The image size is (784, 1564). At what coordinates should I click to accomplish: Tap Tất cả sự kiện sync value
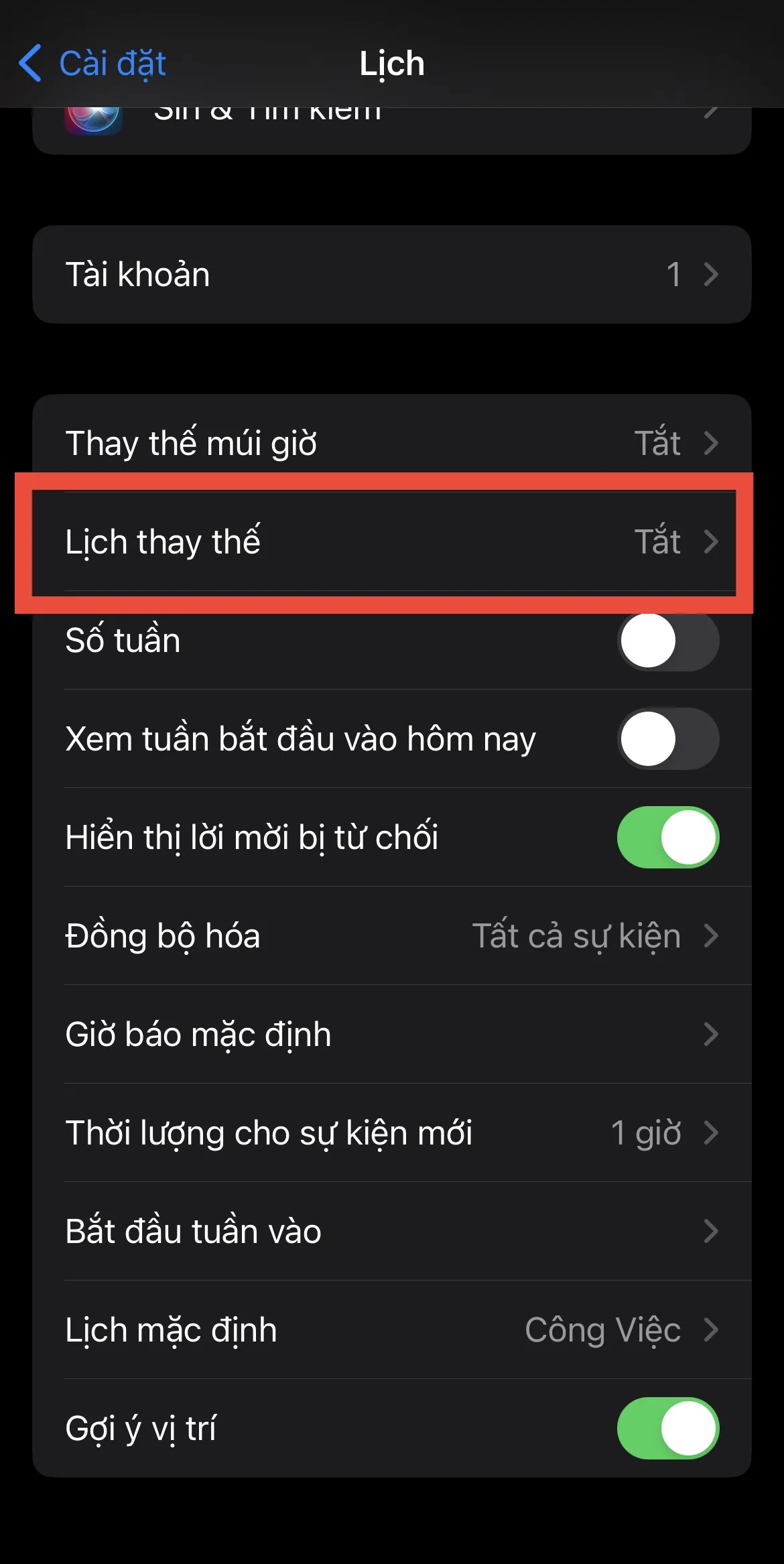click(x=576, y=936)
